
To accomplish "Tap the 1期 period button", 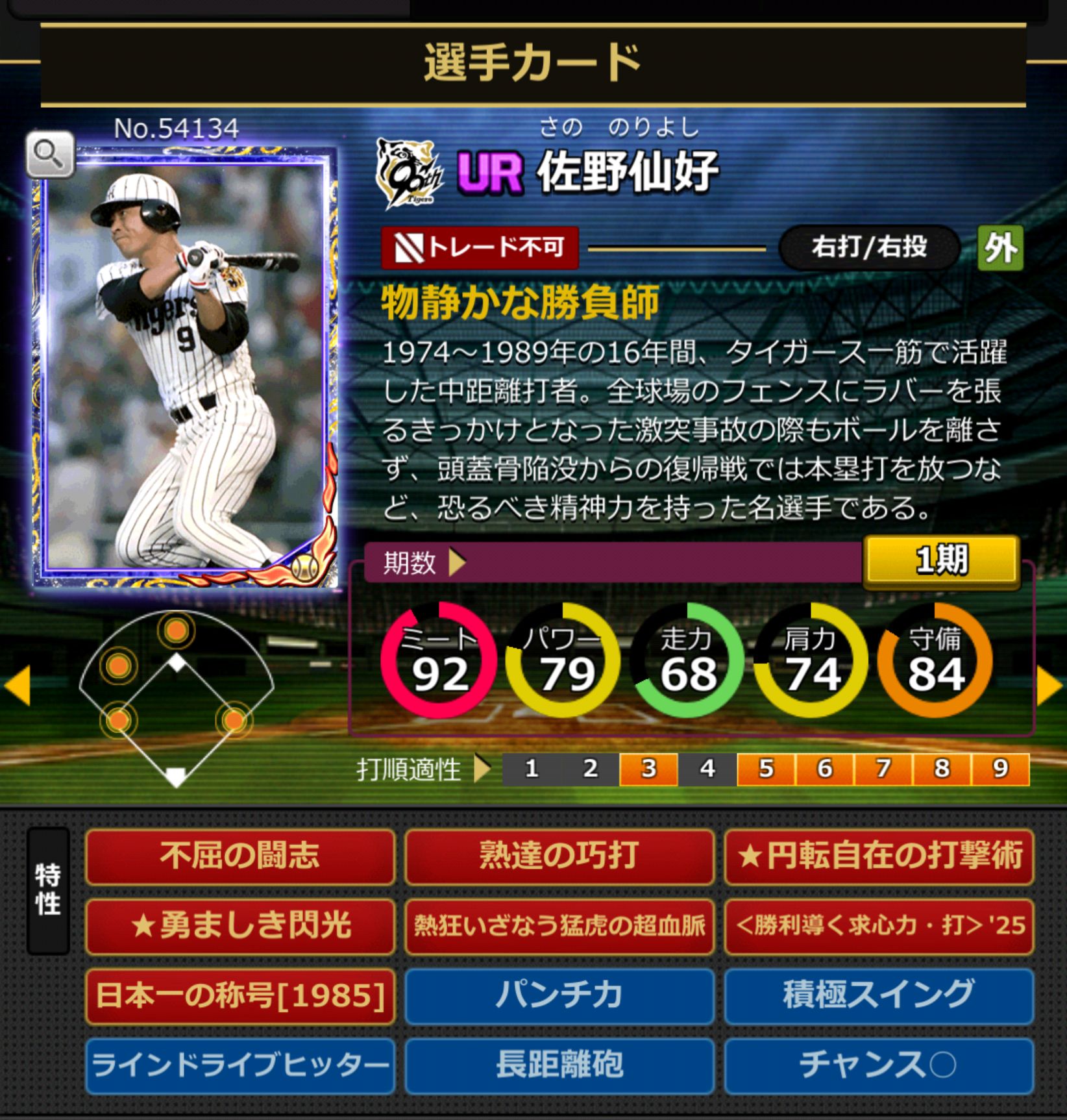I will (941, 560).
